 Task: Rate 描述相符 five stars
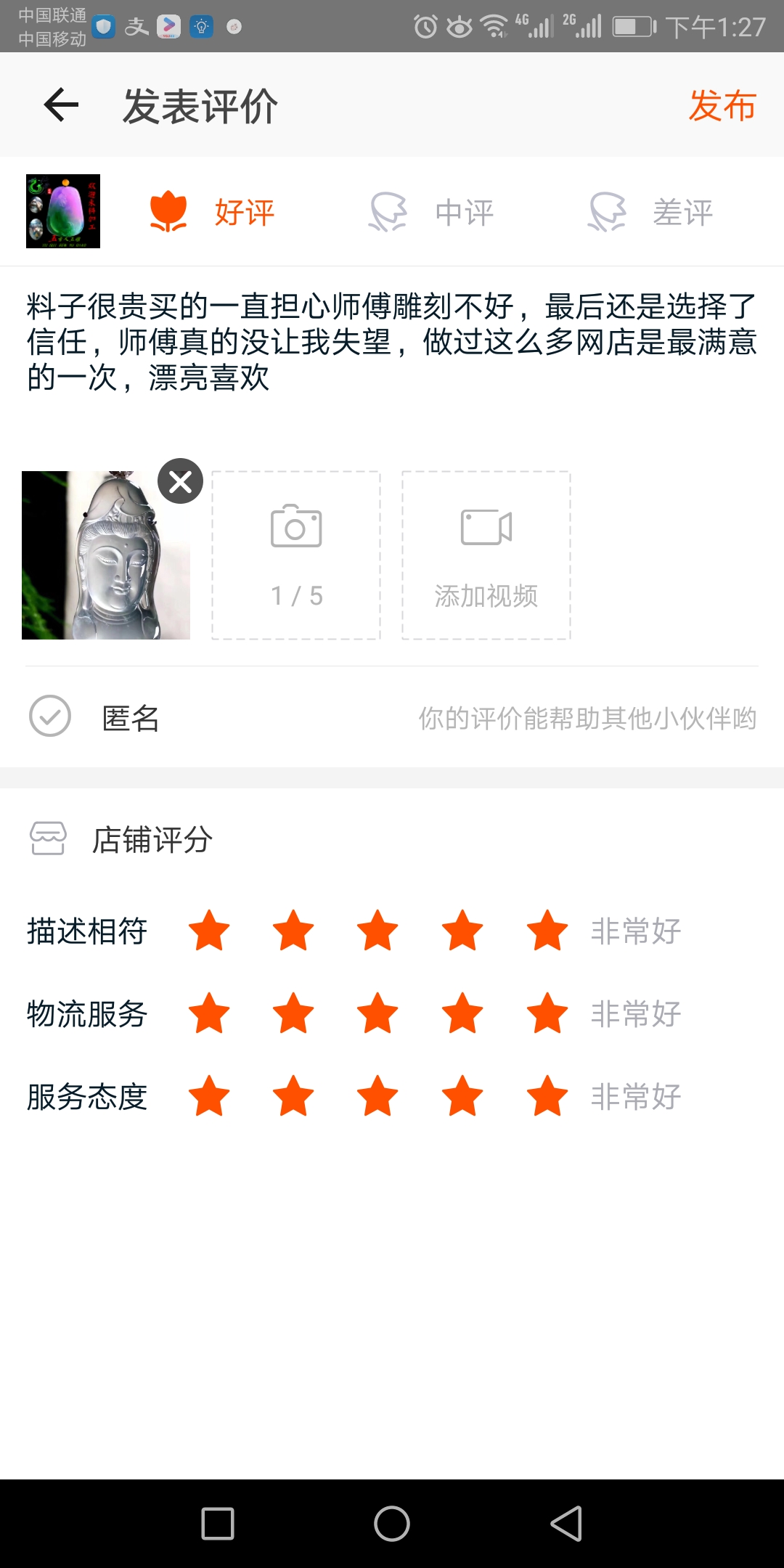tap(547, 931)
